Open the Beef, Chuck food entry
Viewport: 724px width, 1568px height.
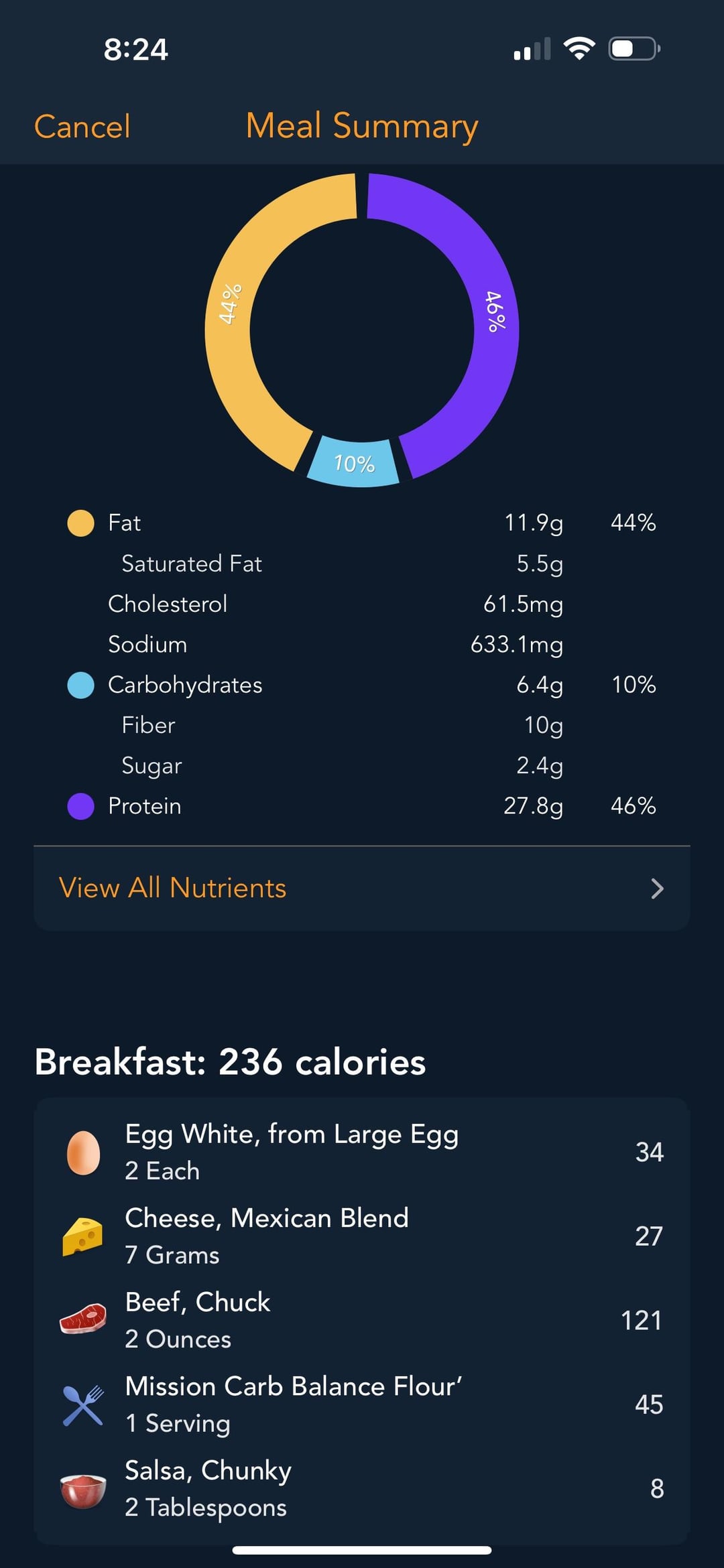[x=362, y=1320]
